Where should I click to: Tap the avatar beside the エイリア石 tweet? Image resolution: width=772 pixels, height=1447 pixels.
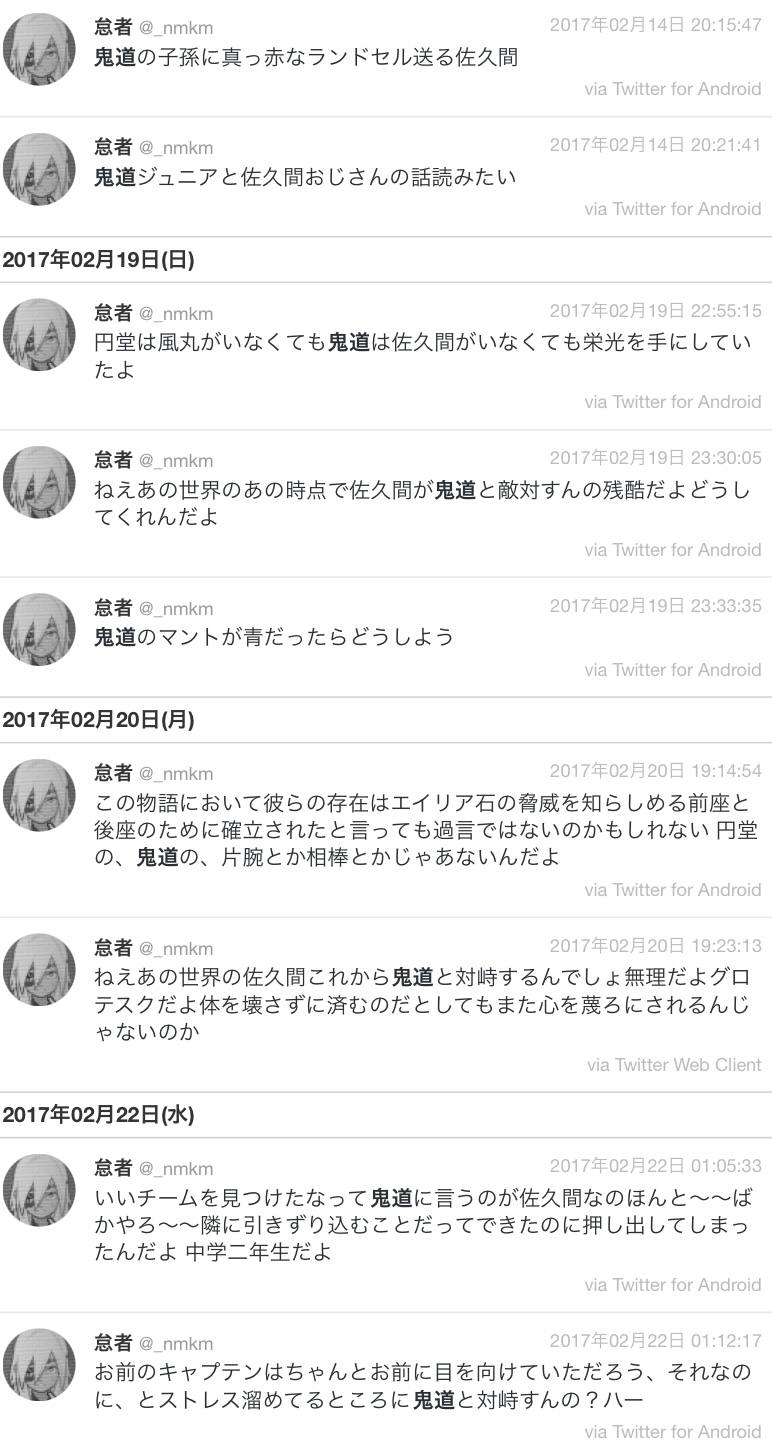[41, 797]
